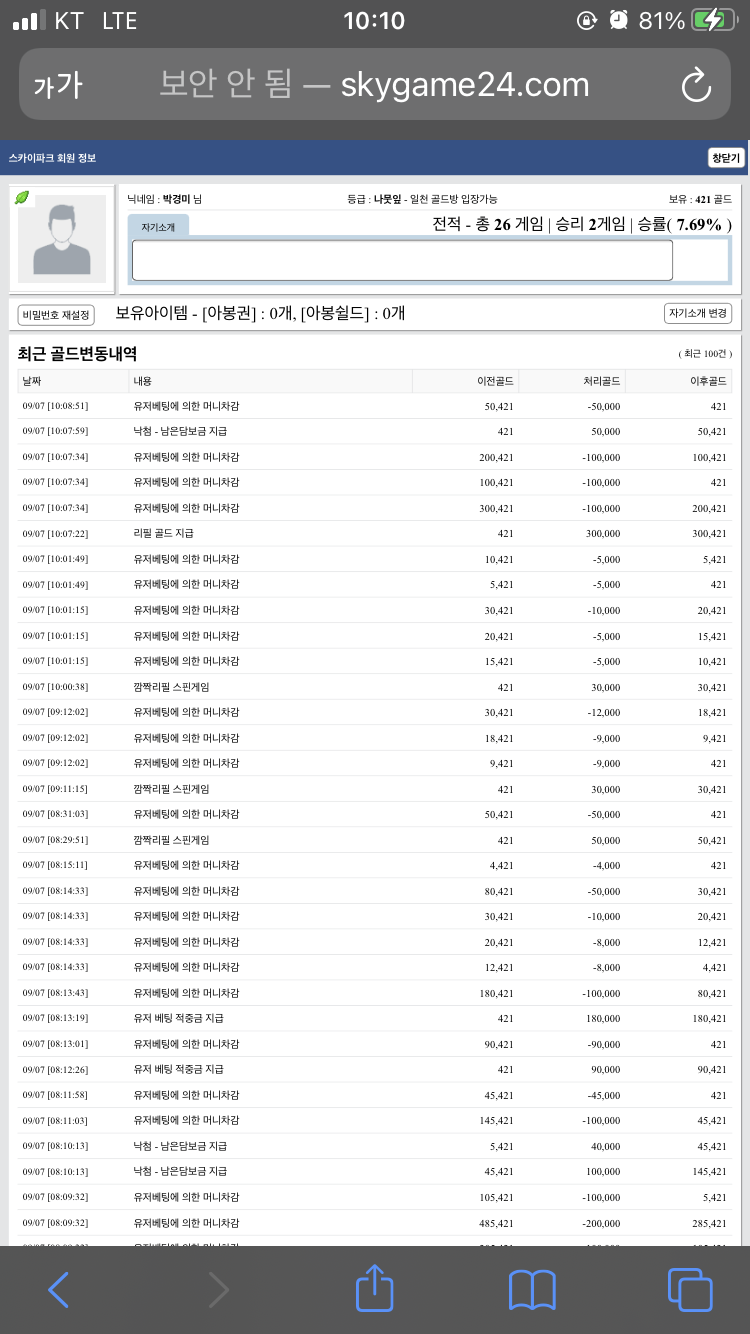Share this page via share icon

[374, 1288]
